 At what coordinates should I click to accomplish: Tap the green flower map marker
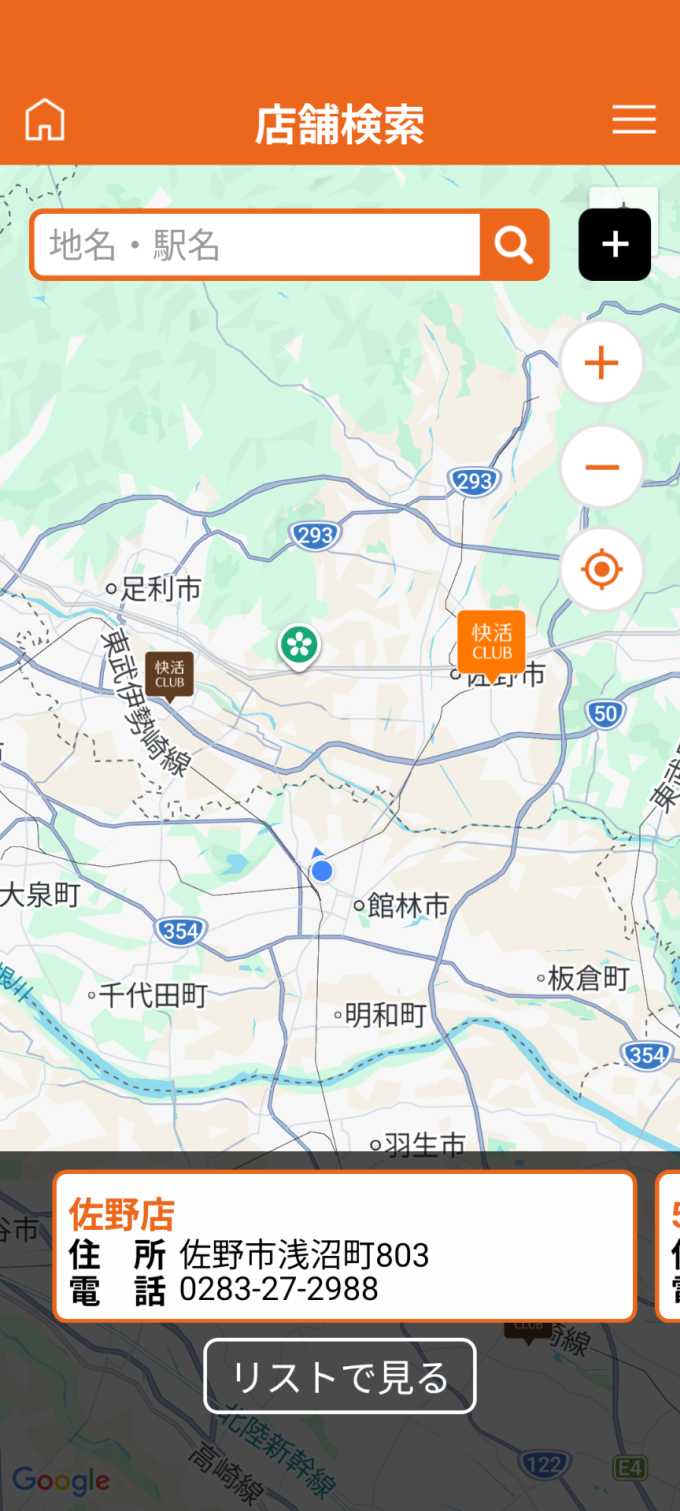pyautogui.click(x=298, y=645)
